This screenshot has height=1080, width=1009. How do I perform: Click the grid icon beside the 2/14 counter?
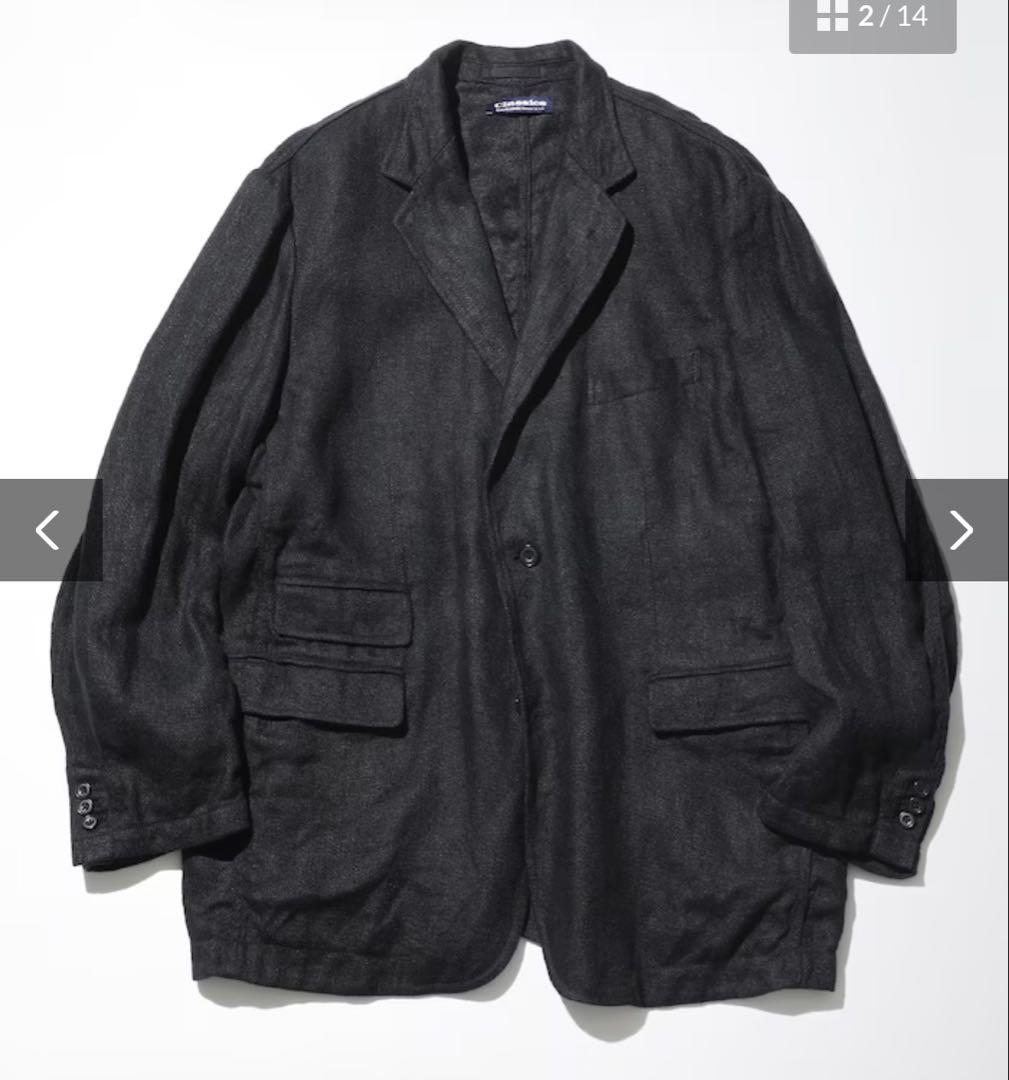(831, 17)
